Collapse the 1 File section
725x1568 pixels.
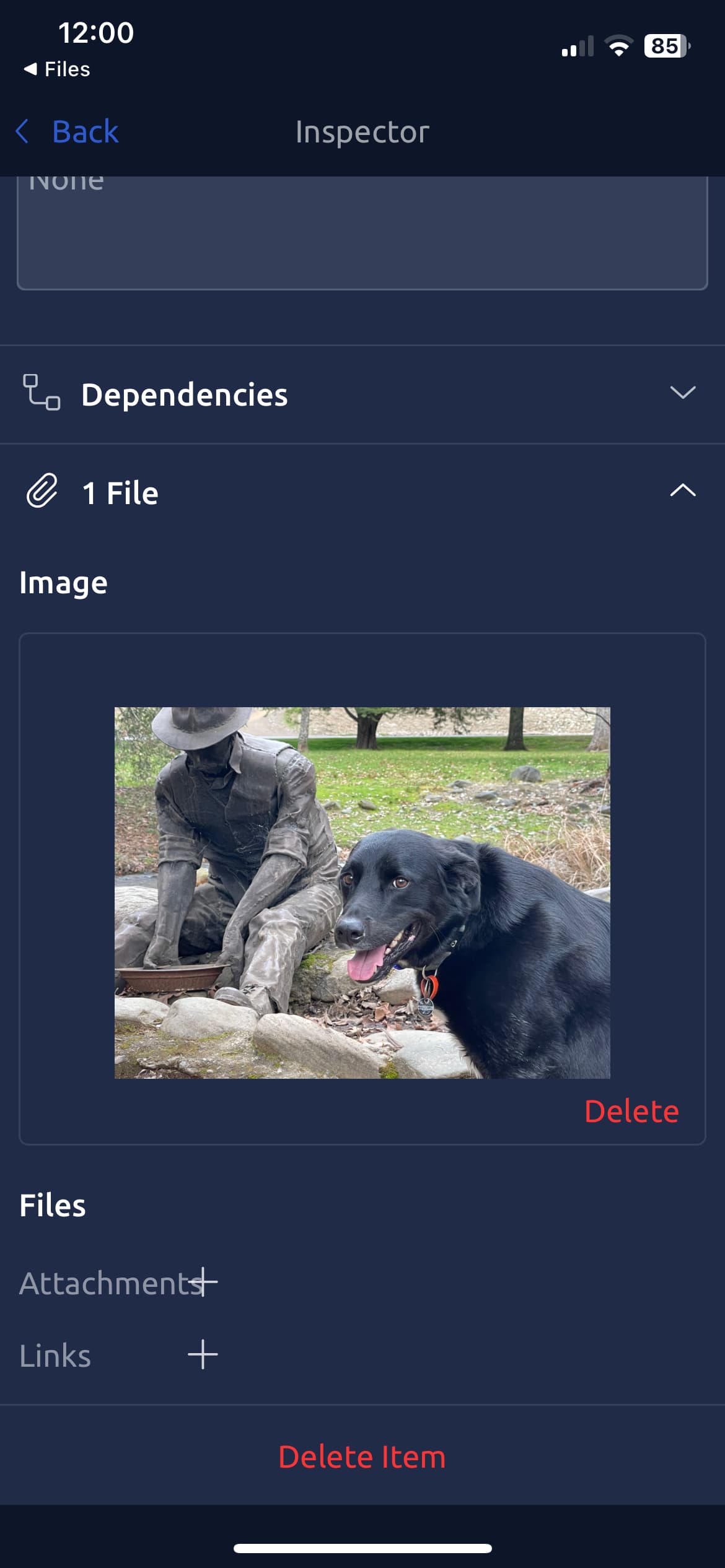[682, 492]
